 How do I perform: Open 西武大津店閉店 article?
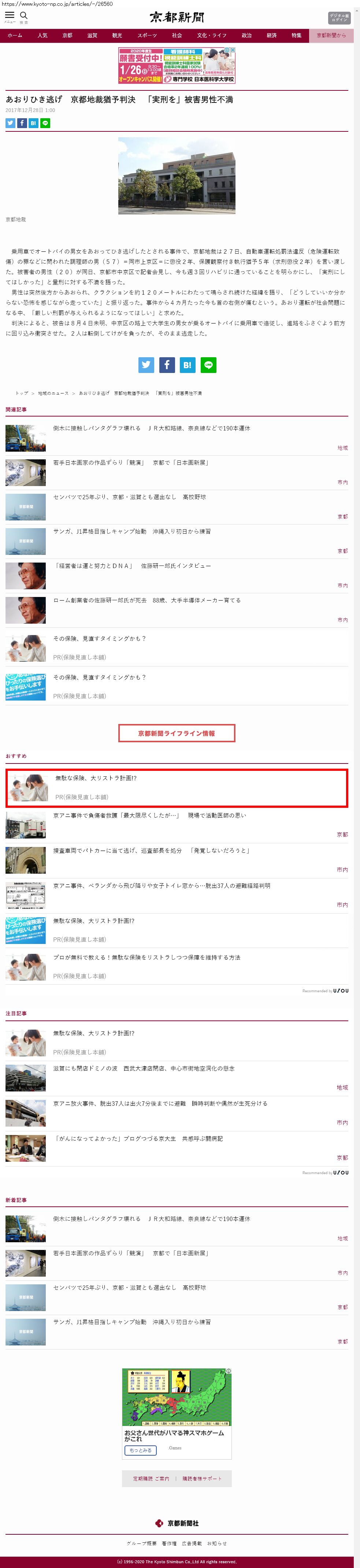coord(143,1068)
